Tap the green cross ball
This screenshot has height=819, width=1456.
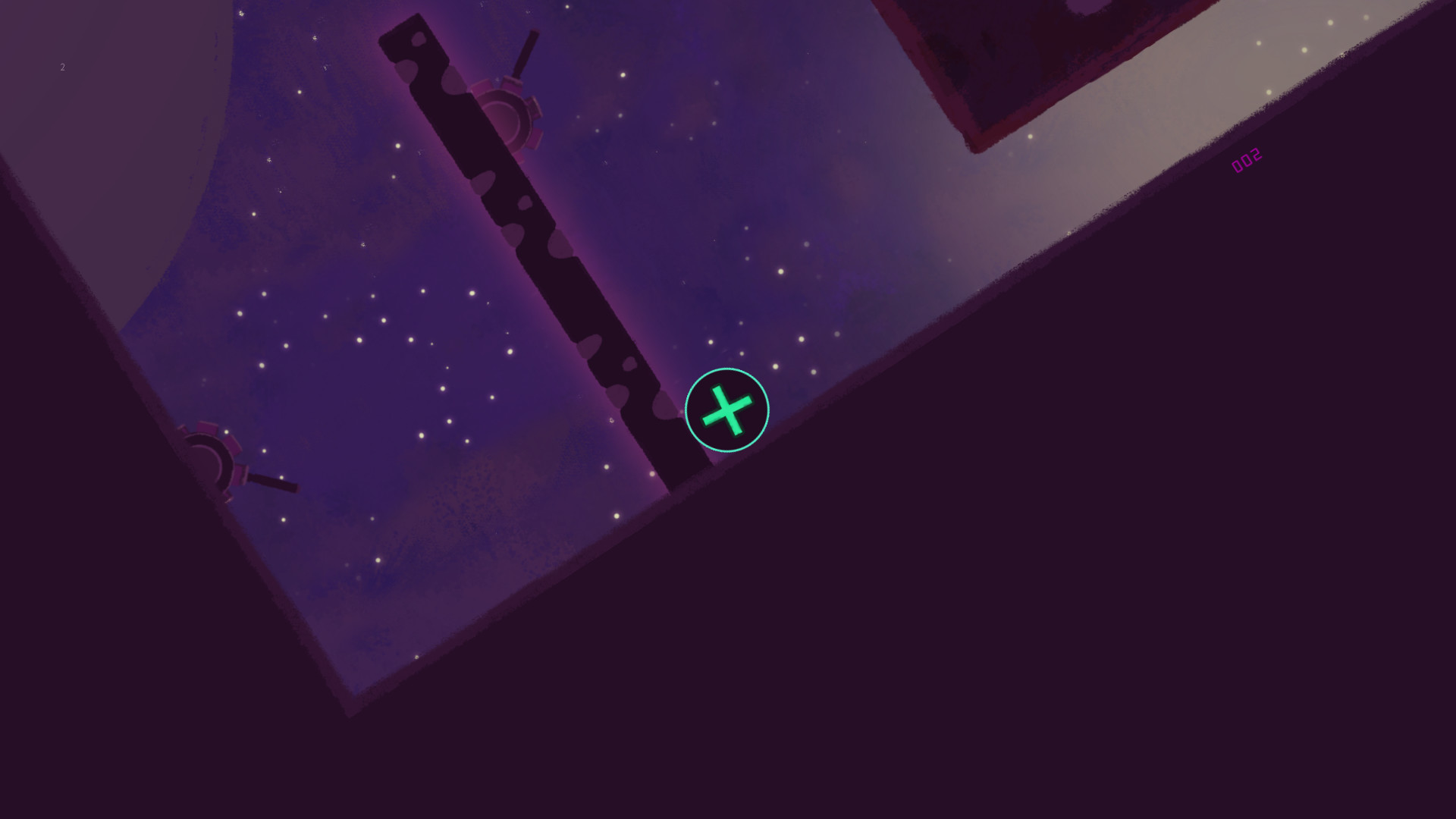[x=726, y=410]
